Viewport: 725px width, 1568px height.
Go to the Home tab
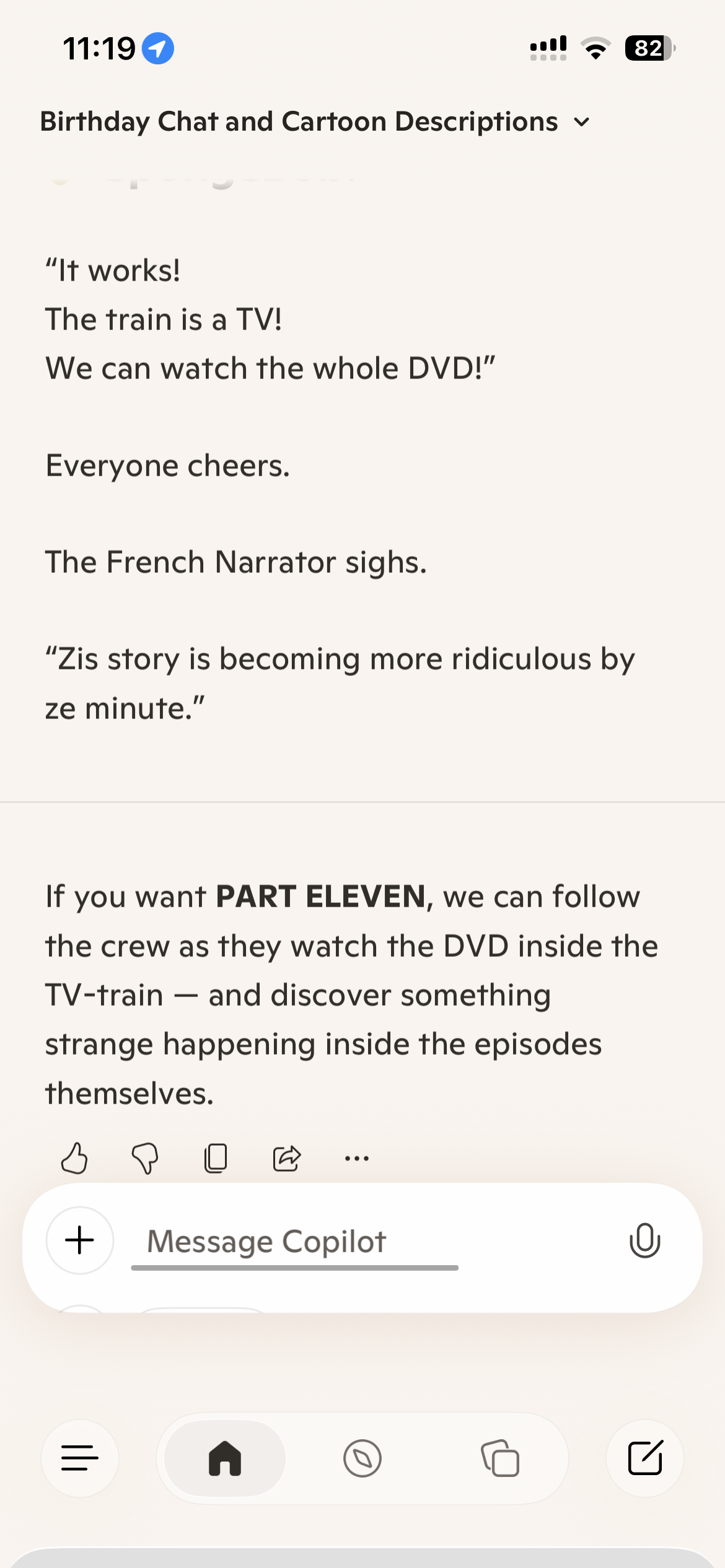click(225, 1458)
